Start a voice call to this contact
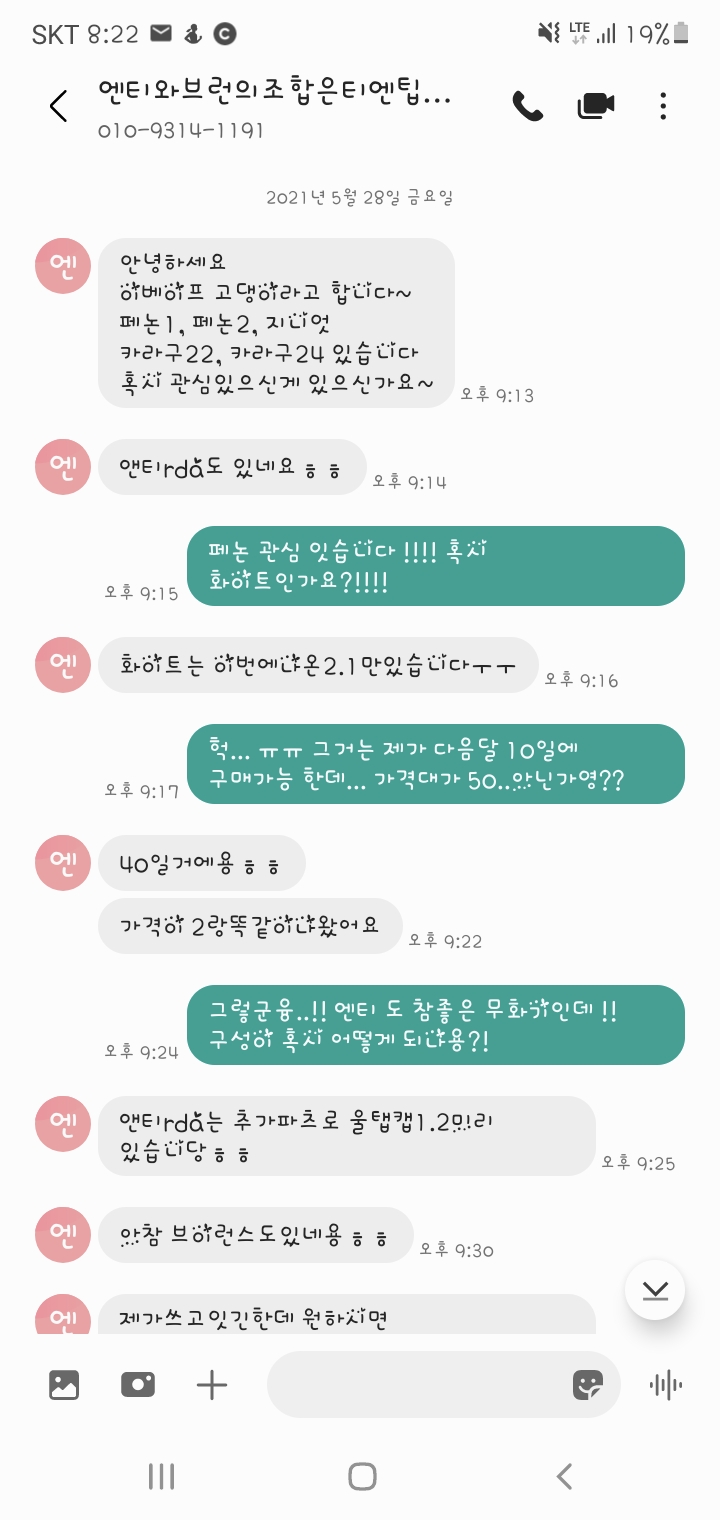720x1520 pixels. (527, 106)
